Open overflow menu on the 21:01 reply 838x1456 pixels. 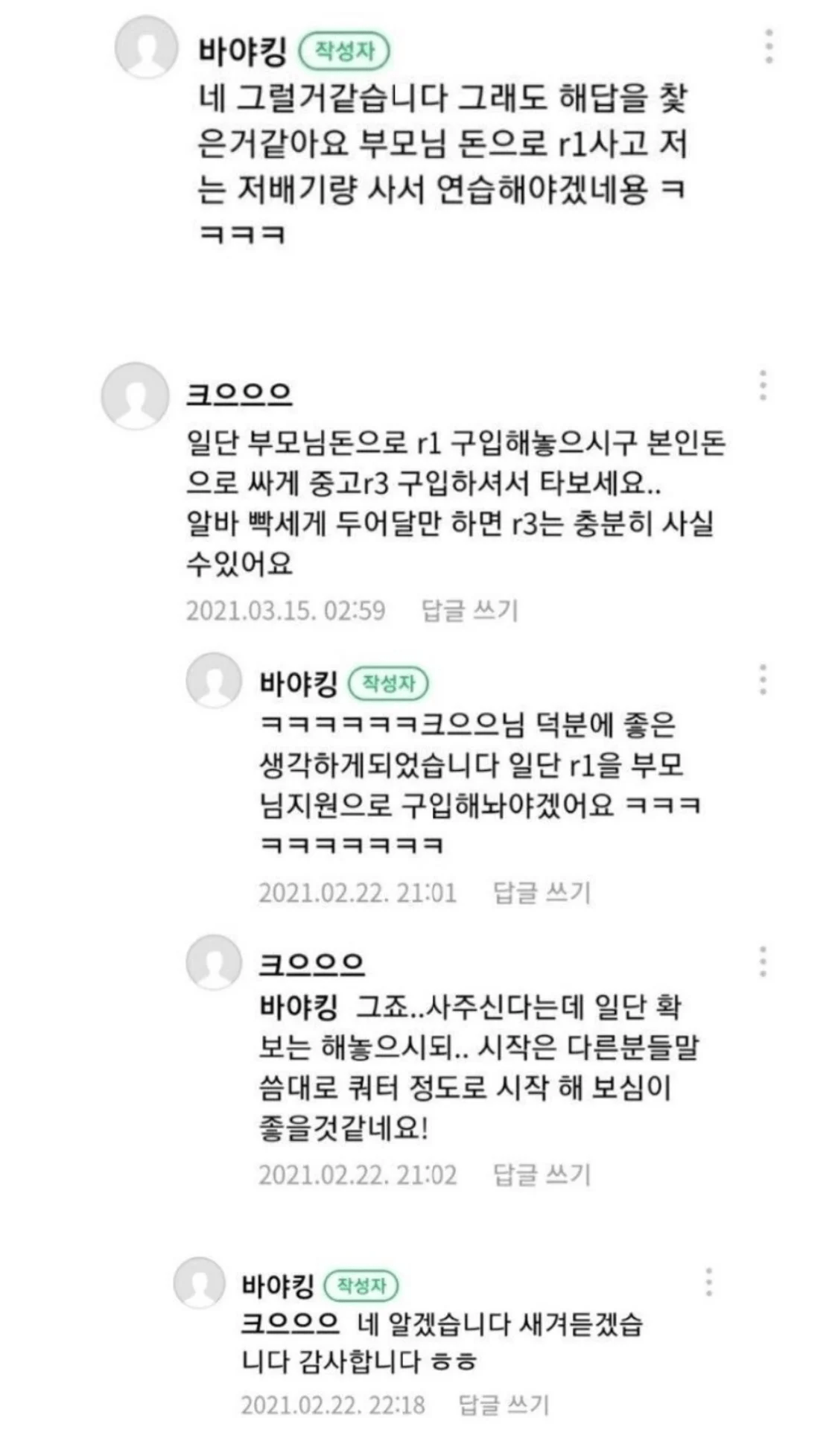coord(762,679)
